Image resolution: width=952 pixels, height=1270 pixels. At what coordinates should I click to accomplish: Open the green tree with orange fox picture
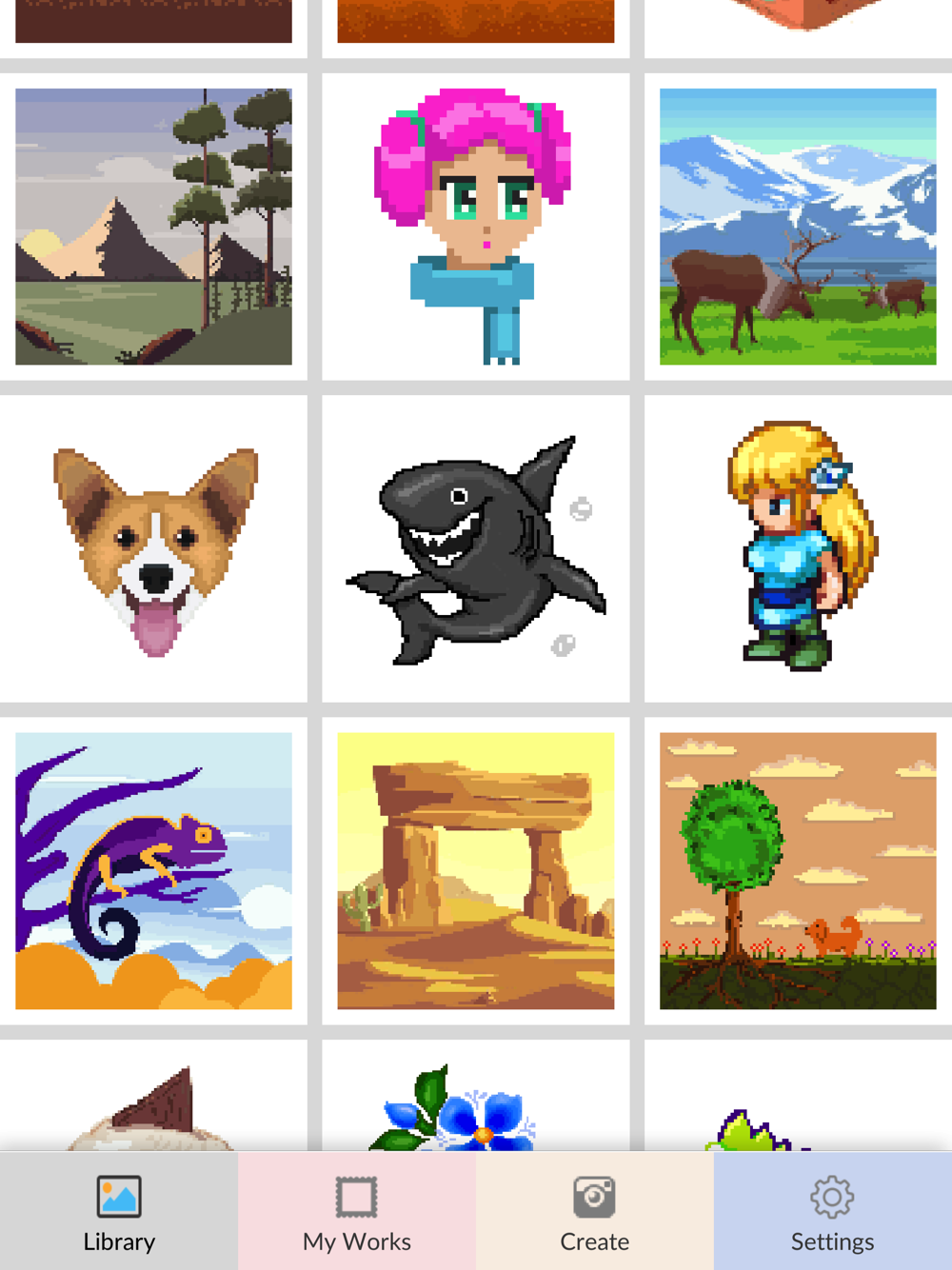(798, 870)
